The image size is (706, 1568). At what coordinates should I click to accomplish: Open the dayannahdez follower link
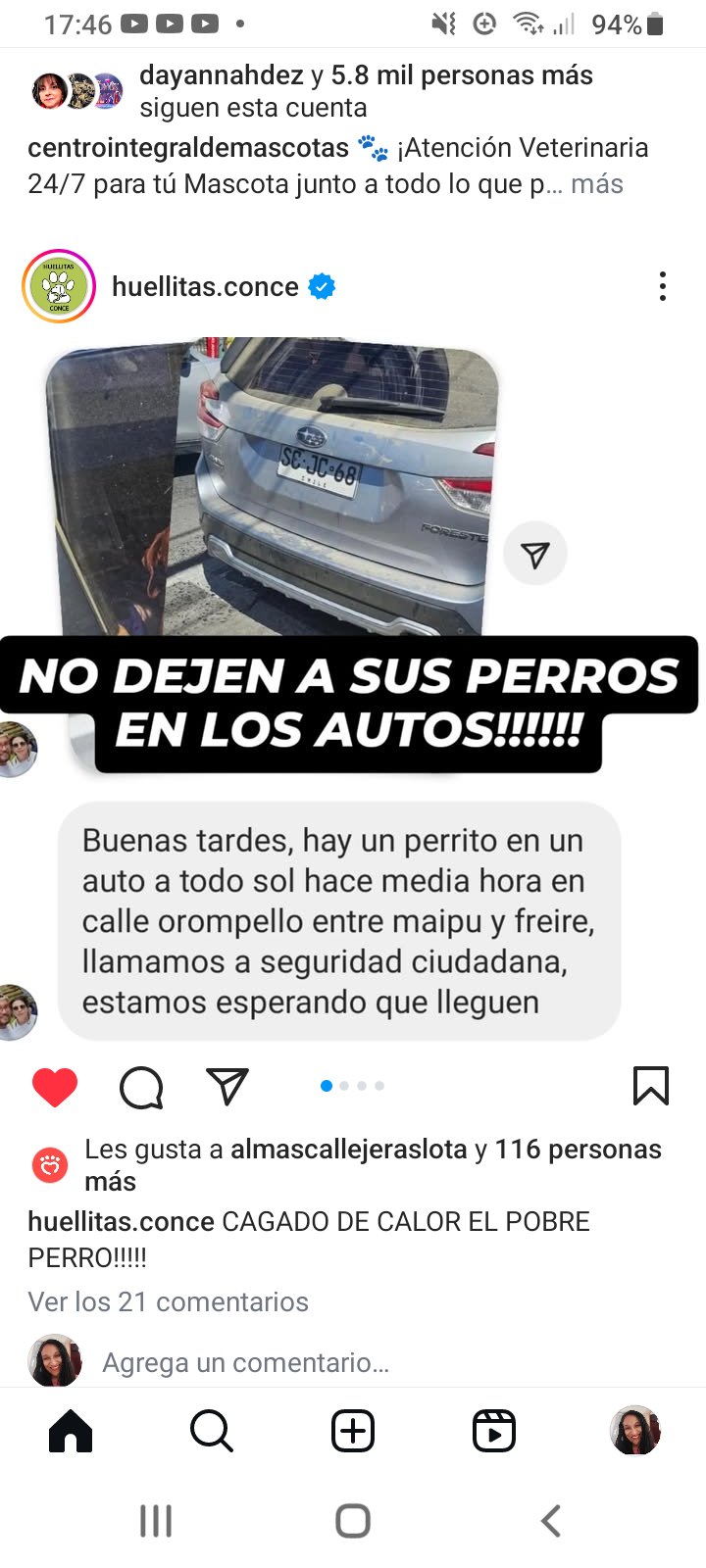click(x=222, y=75)
